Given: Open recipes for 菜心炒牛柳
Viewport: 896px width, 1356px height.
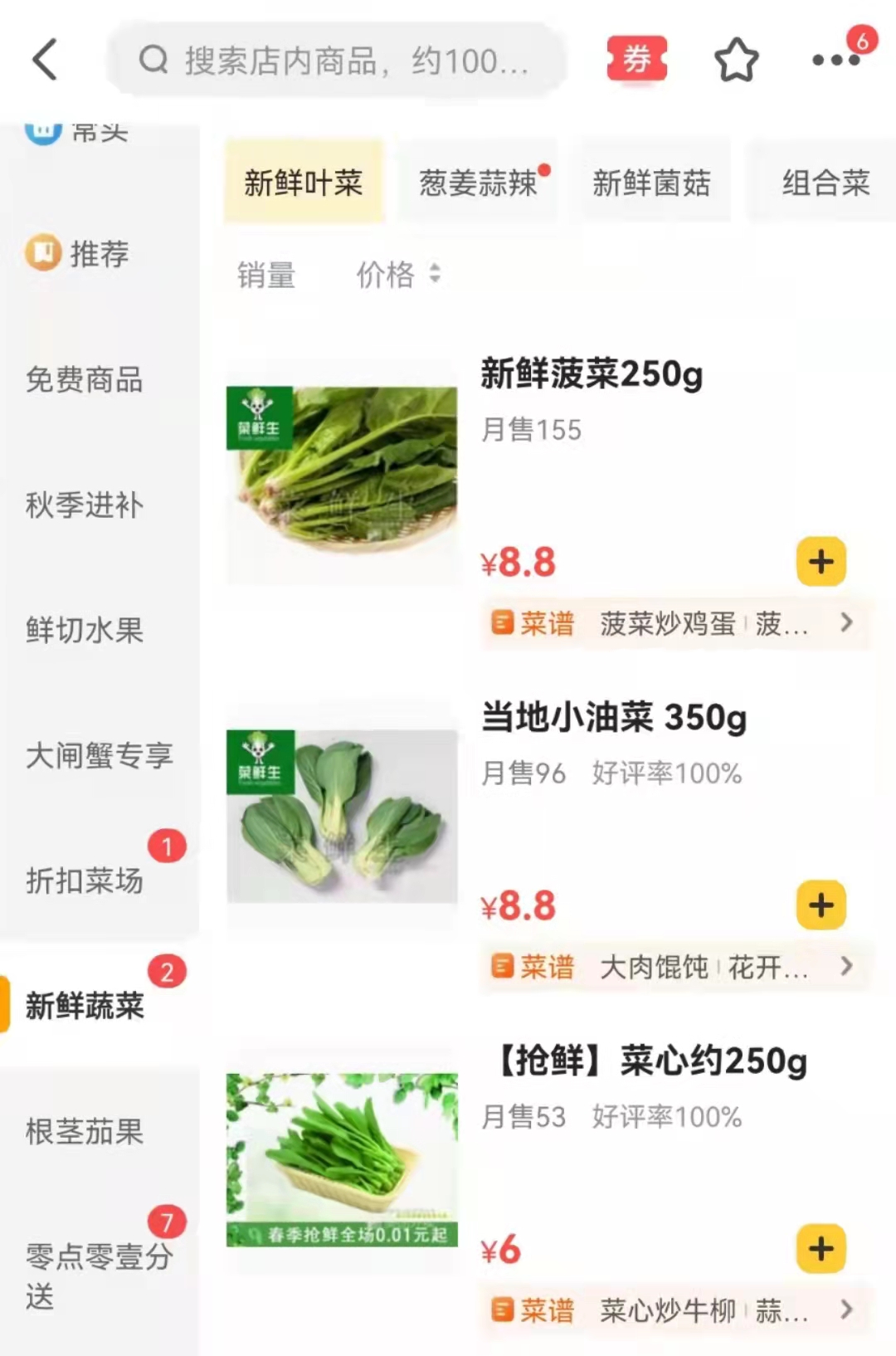Looking at the screenshot, I should (667, 1310).
